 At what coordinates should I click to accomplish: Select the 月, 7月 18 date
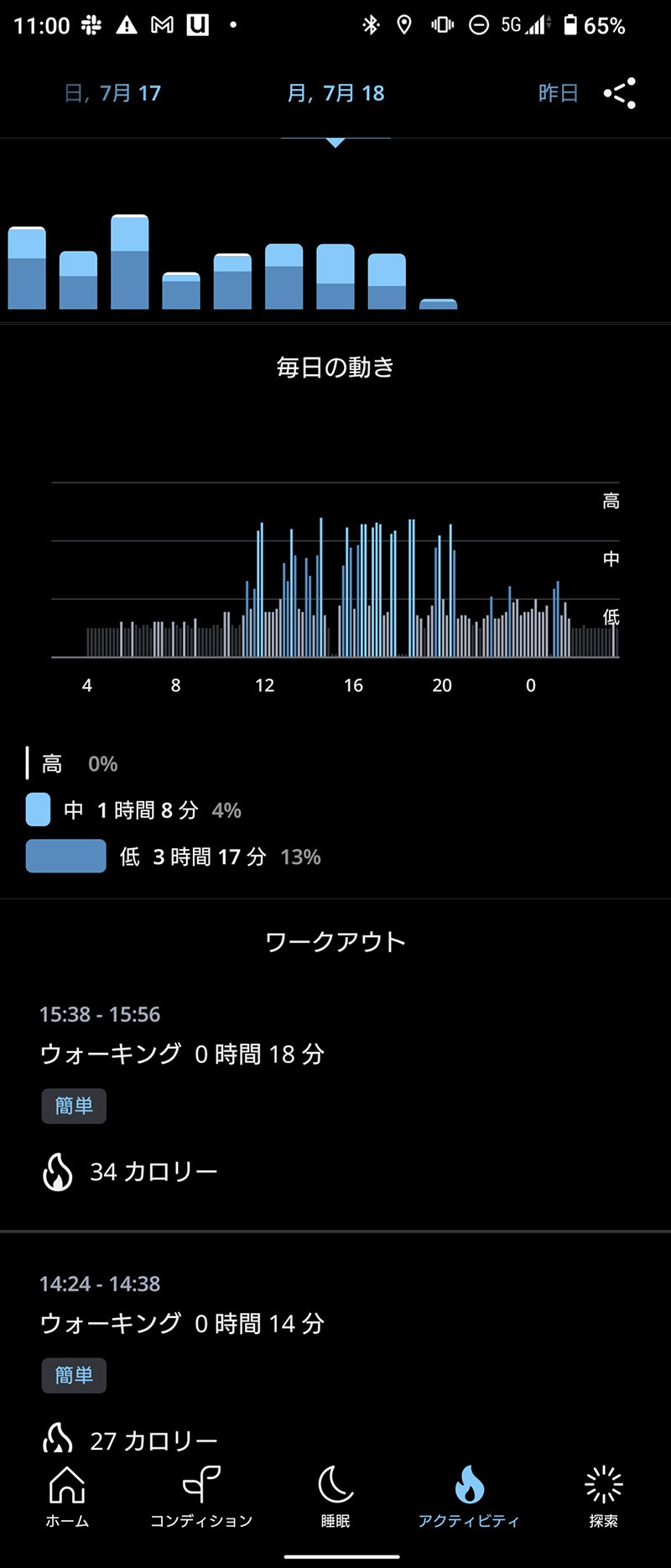(x=335, y=93)
